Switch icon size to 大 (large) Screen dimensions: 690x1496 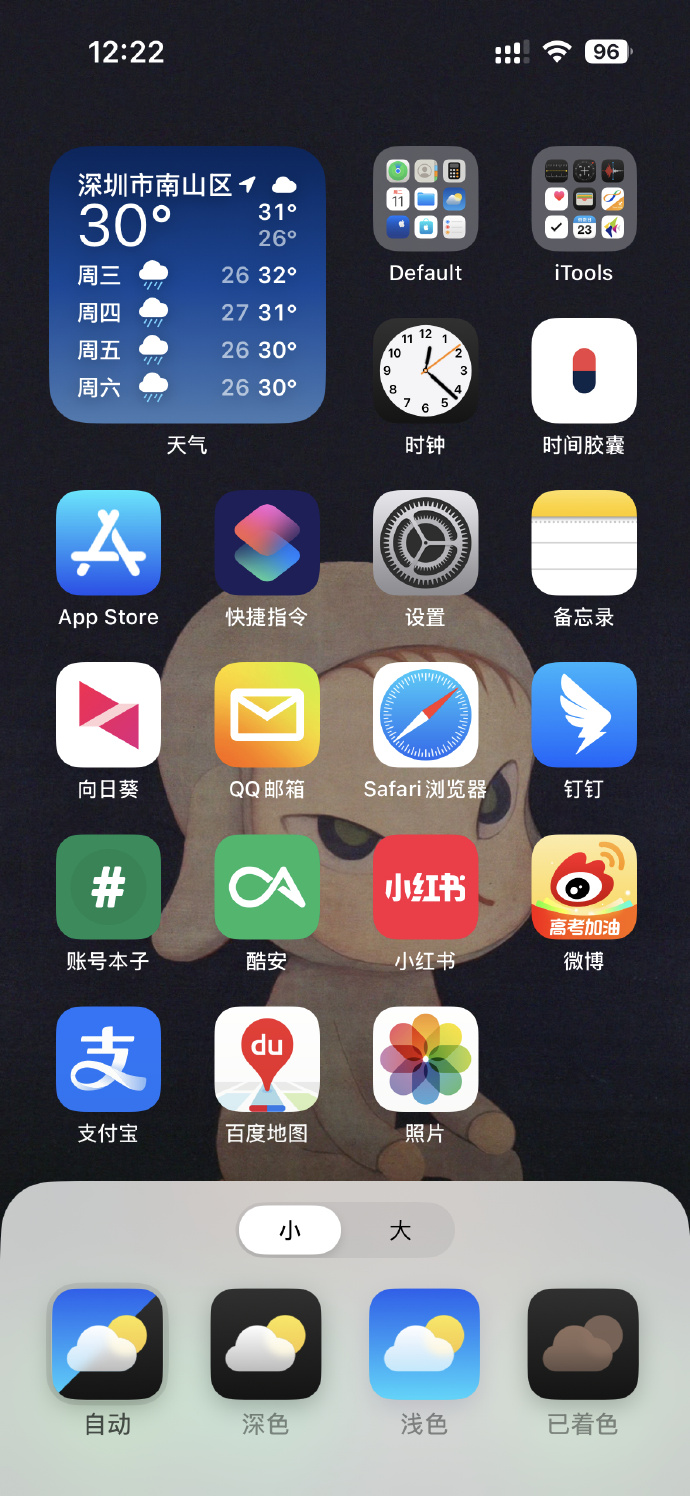[399, 1230]
